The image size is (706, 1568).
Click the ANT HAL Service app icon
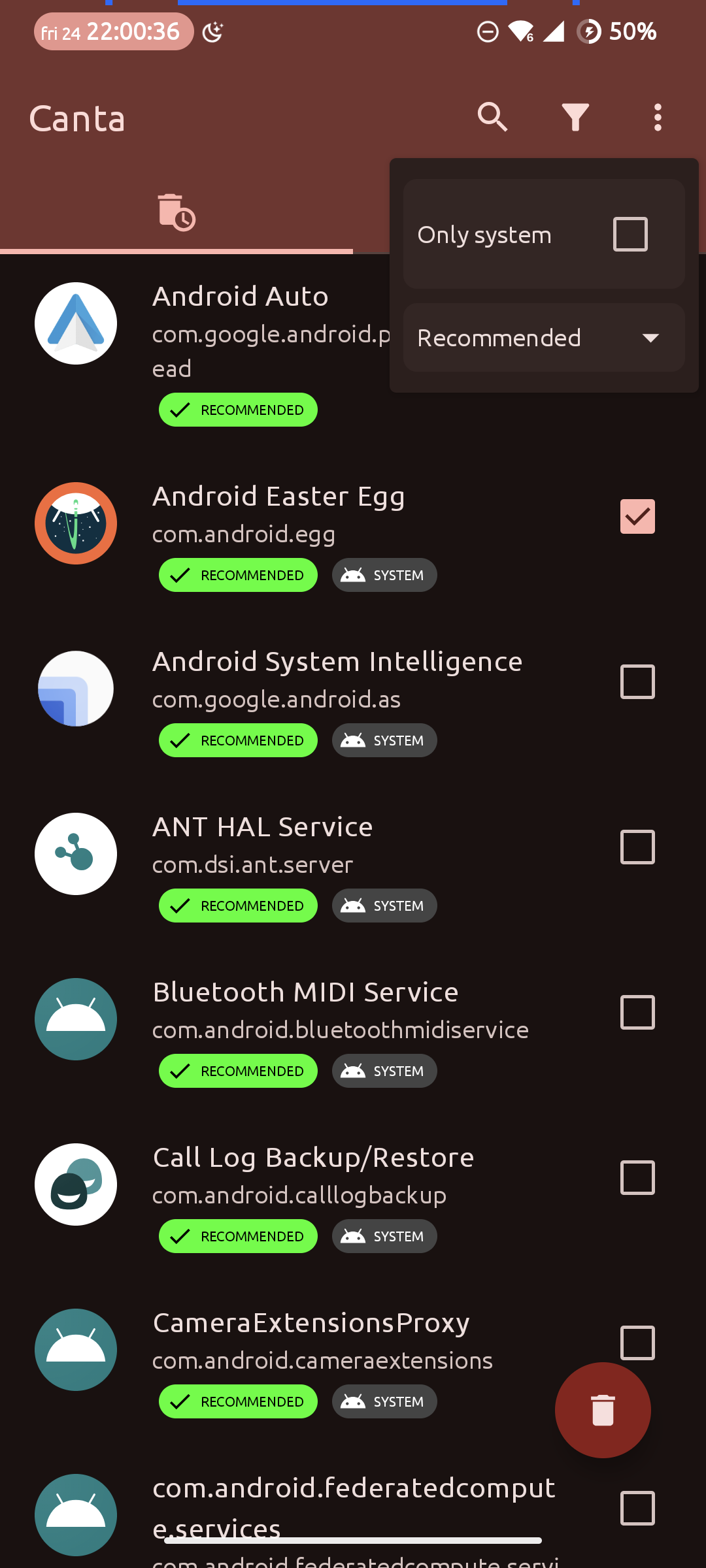(x=75, y=854)
